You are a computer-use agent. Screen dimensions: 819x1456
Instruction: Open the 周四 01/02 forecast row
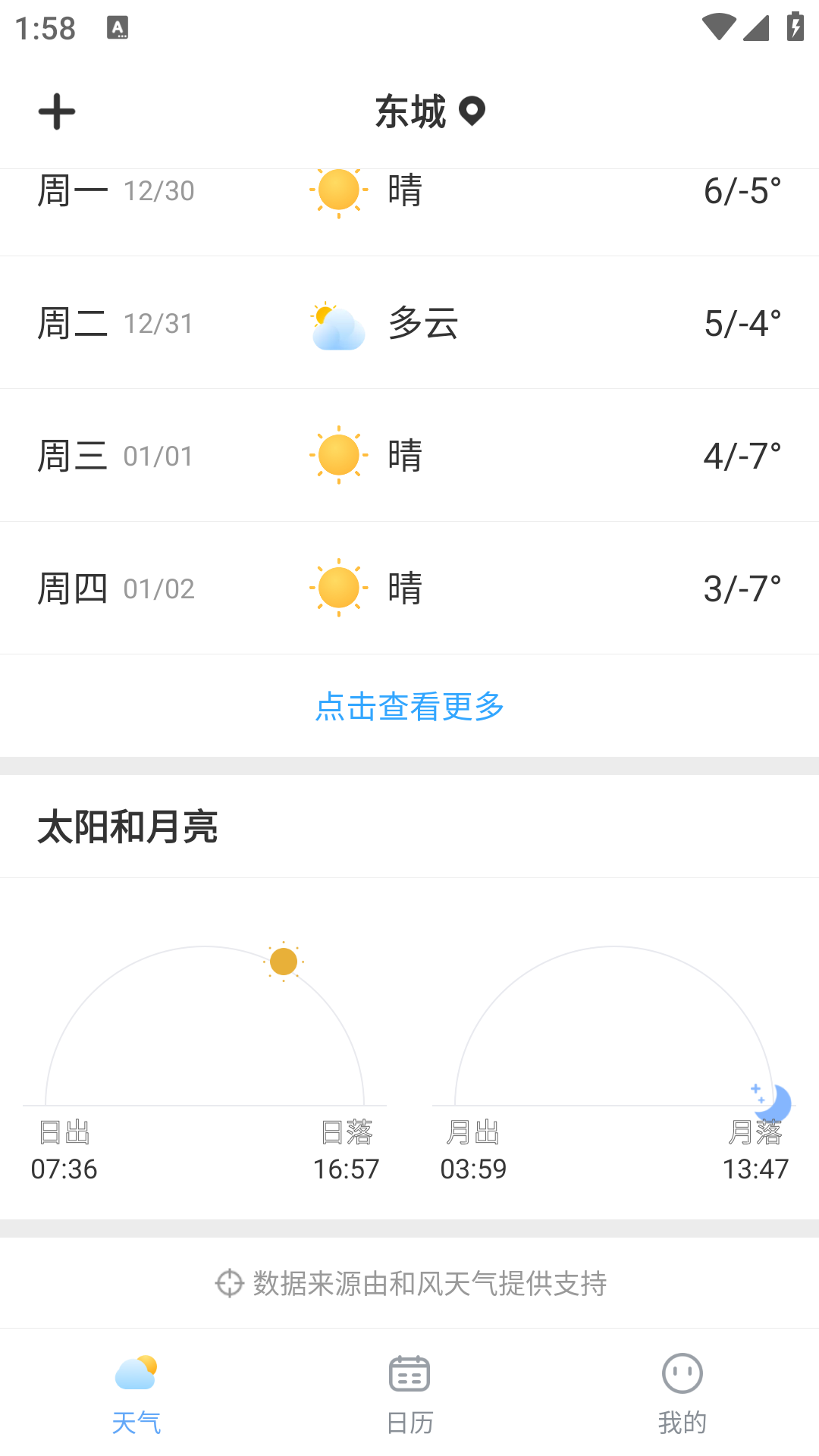409,588
